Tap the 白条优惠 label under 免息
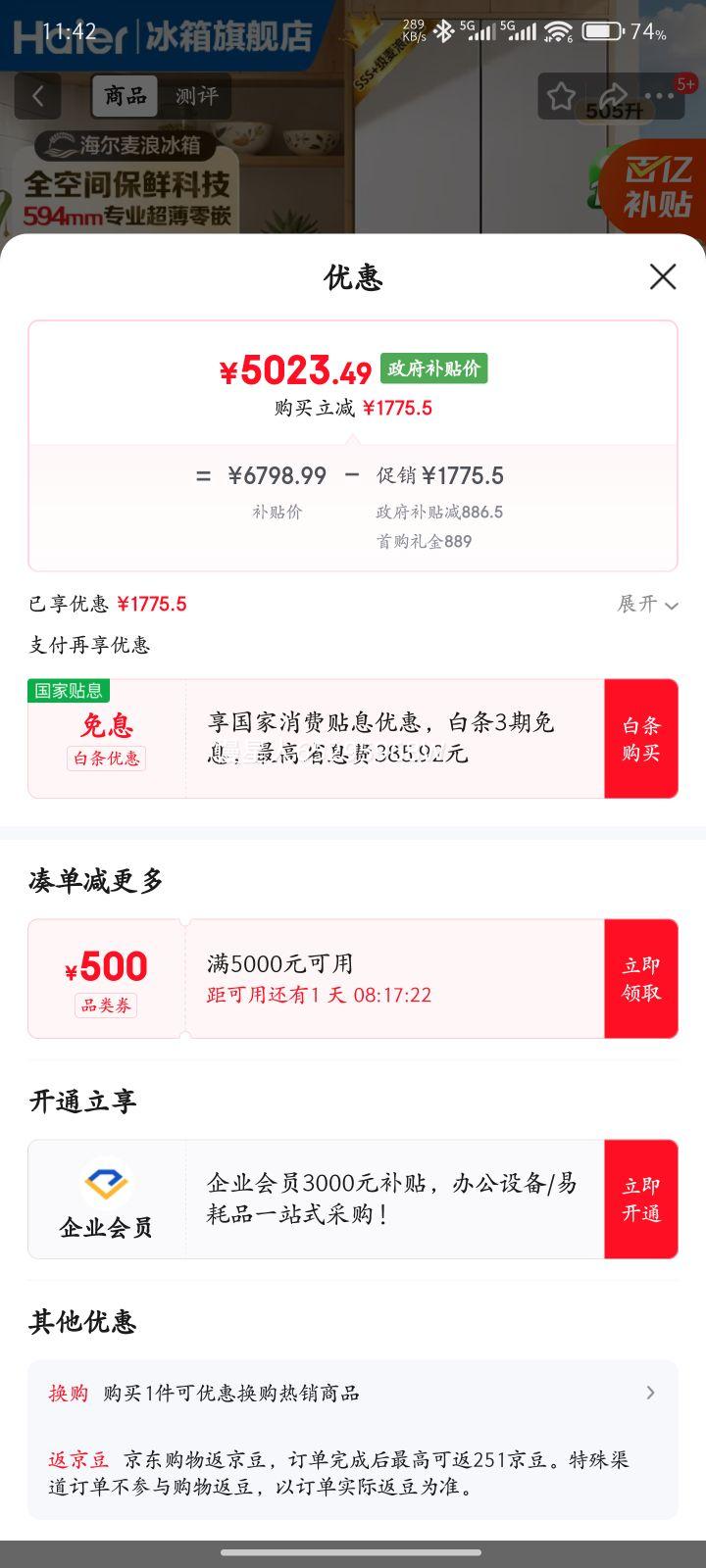706x1568 pixels. pyautogui.click(x=106, y=759)
